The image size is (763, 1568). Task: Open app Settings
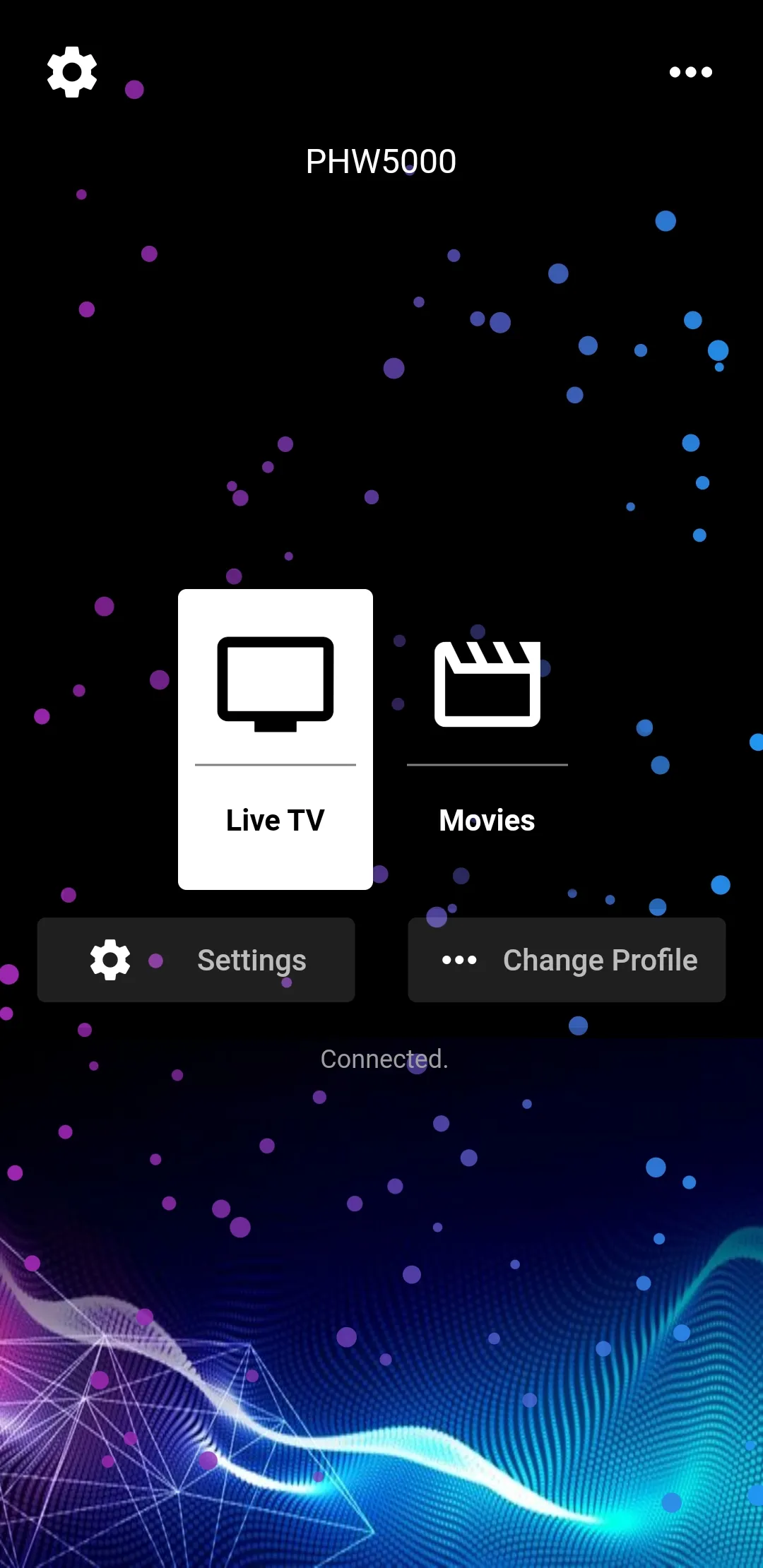coord(196,960)
